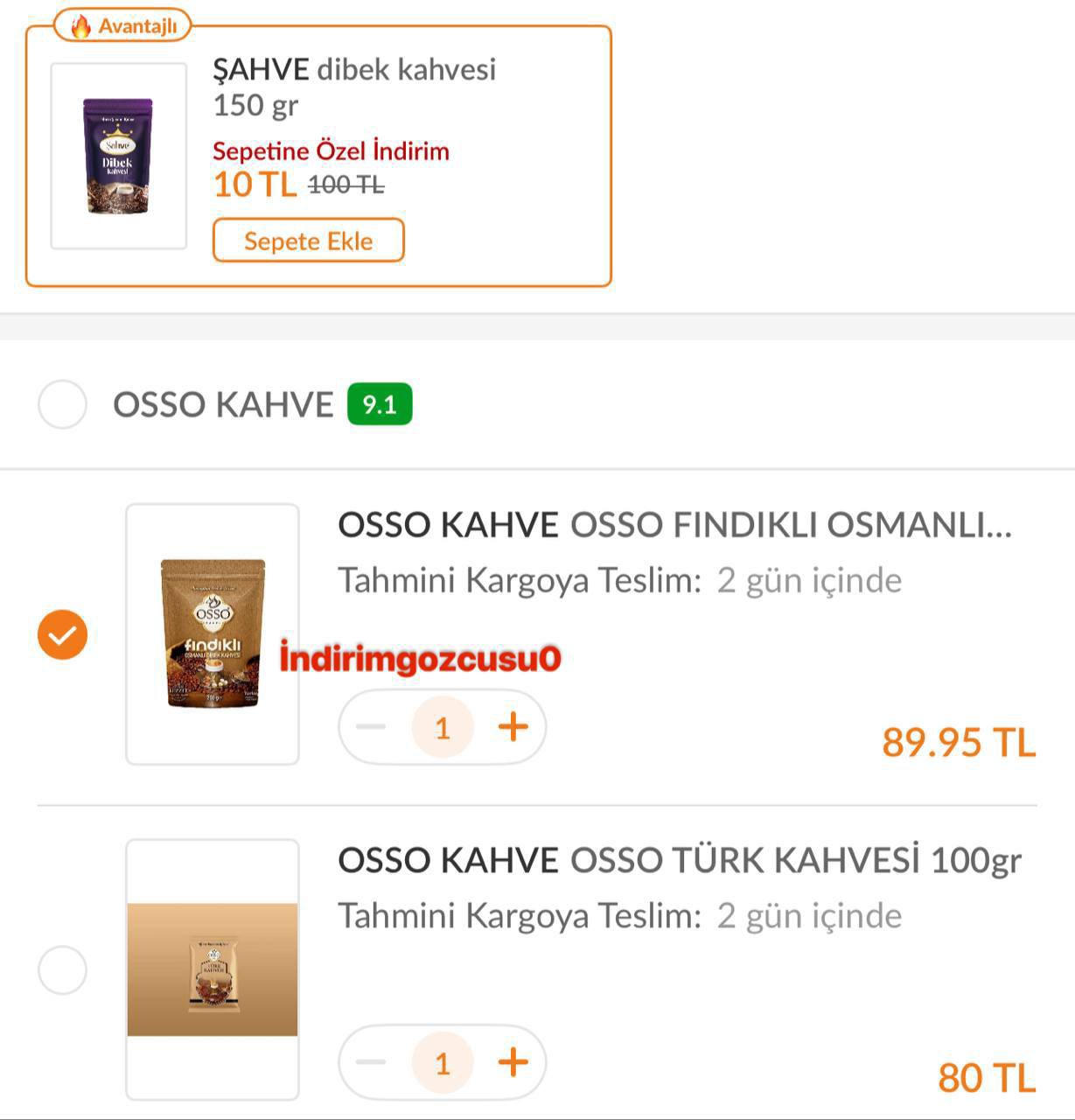This screenshot has height=1120, width=1075.
Task: Increase quantity of OSSO Türk Kahvesi 100gr
Action: [513, 1062]
